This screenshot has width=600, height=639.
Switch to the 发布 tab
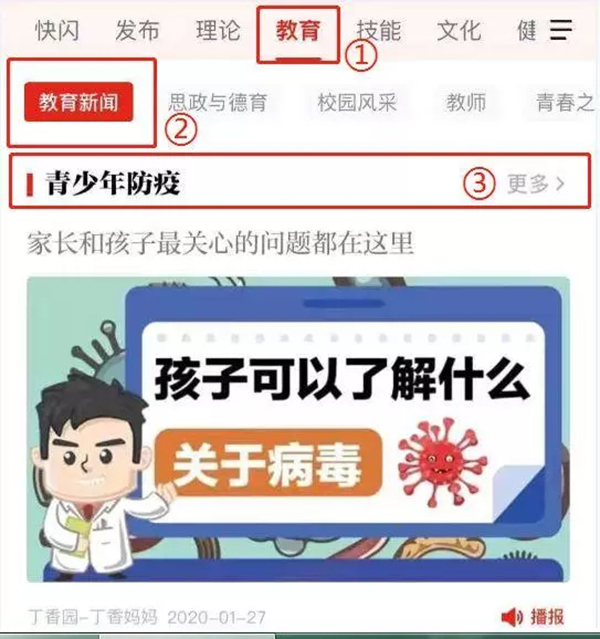(137, 30)
